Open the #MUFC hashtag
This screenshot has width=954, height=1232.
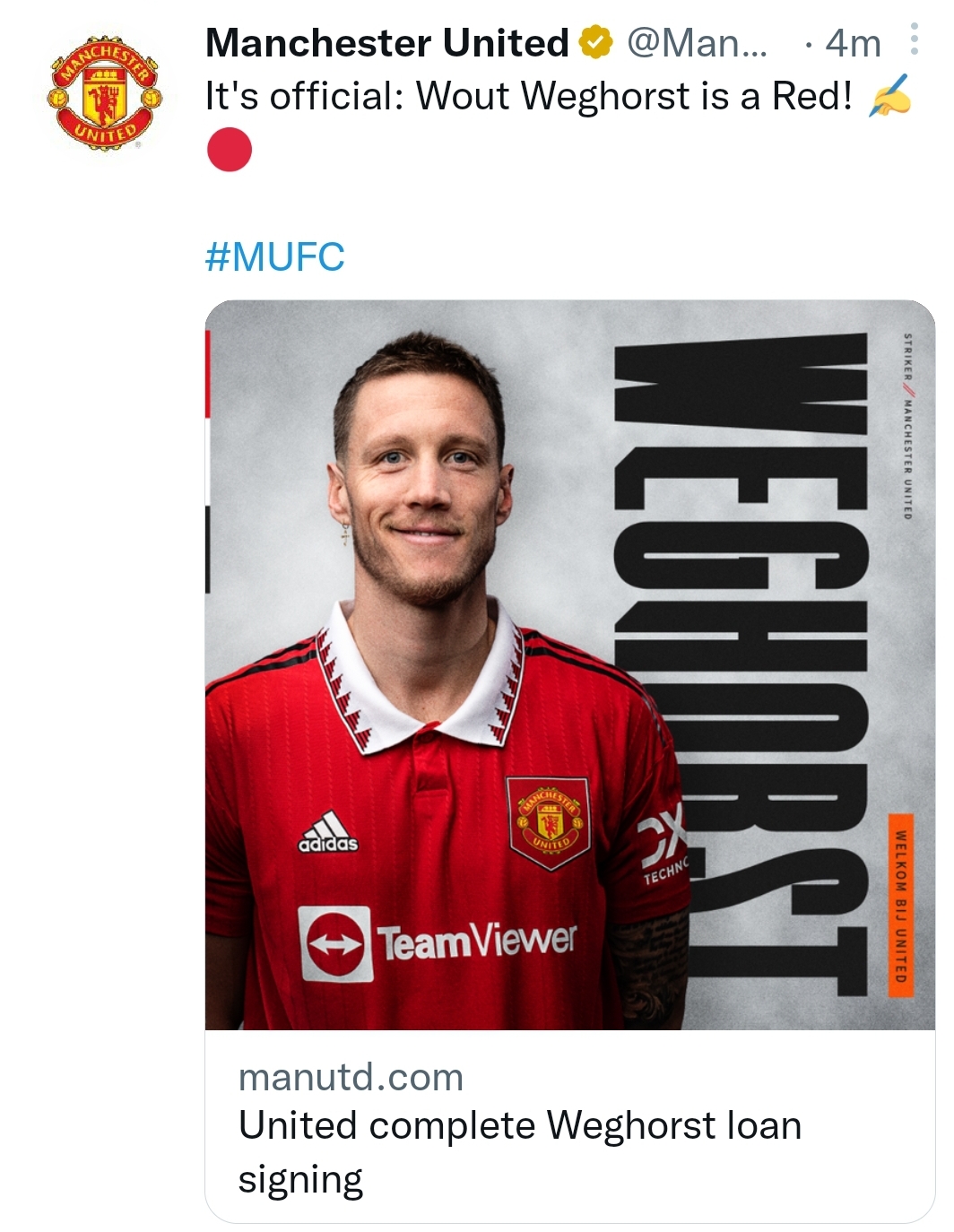[274, 257]
